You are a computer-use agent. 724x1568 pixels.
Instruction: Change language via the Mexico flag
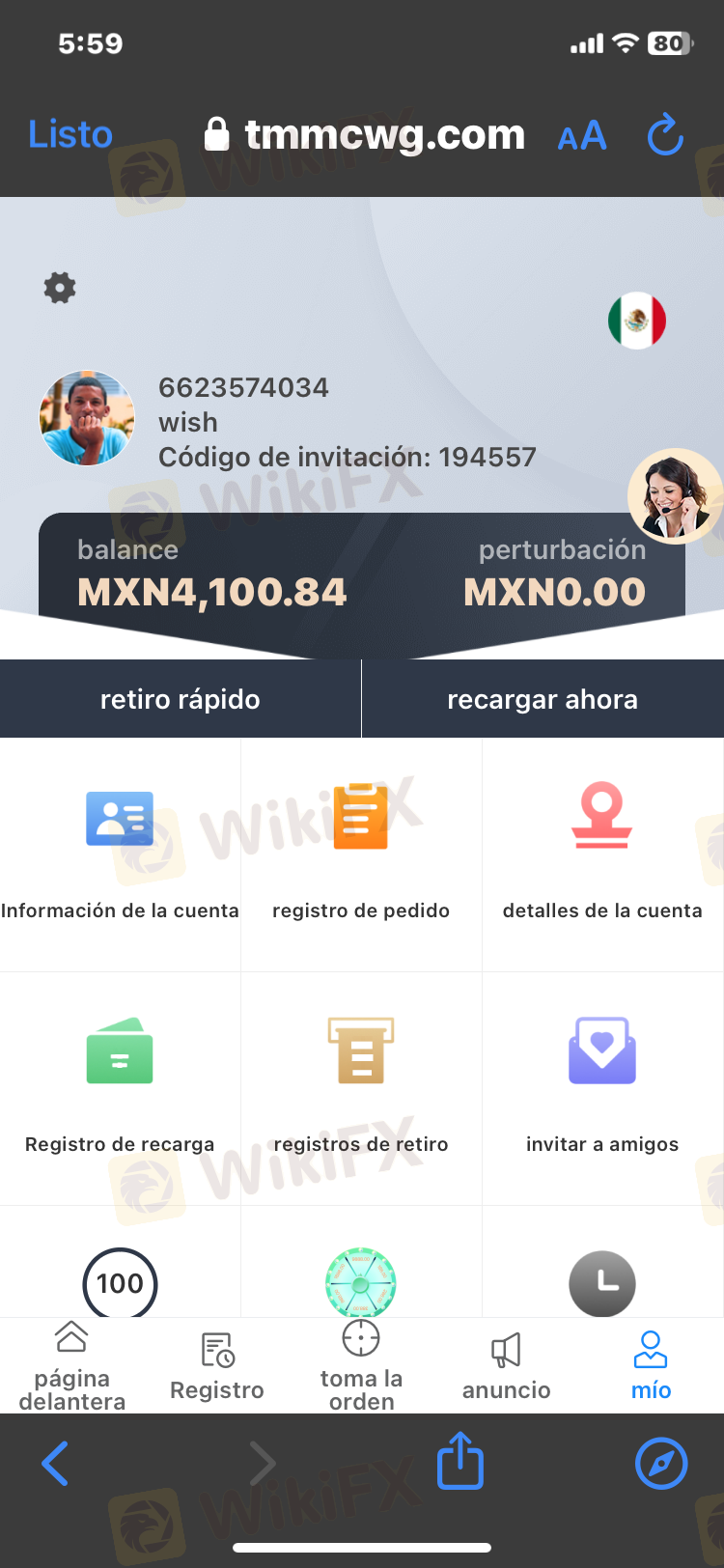click(637, 321)
